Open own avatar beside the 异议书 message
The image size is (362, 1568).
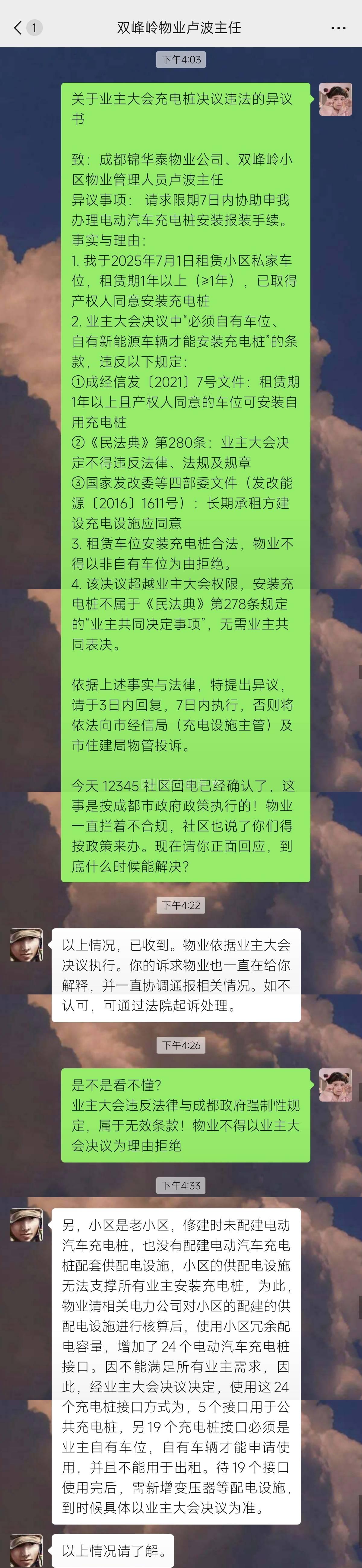335,100
